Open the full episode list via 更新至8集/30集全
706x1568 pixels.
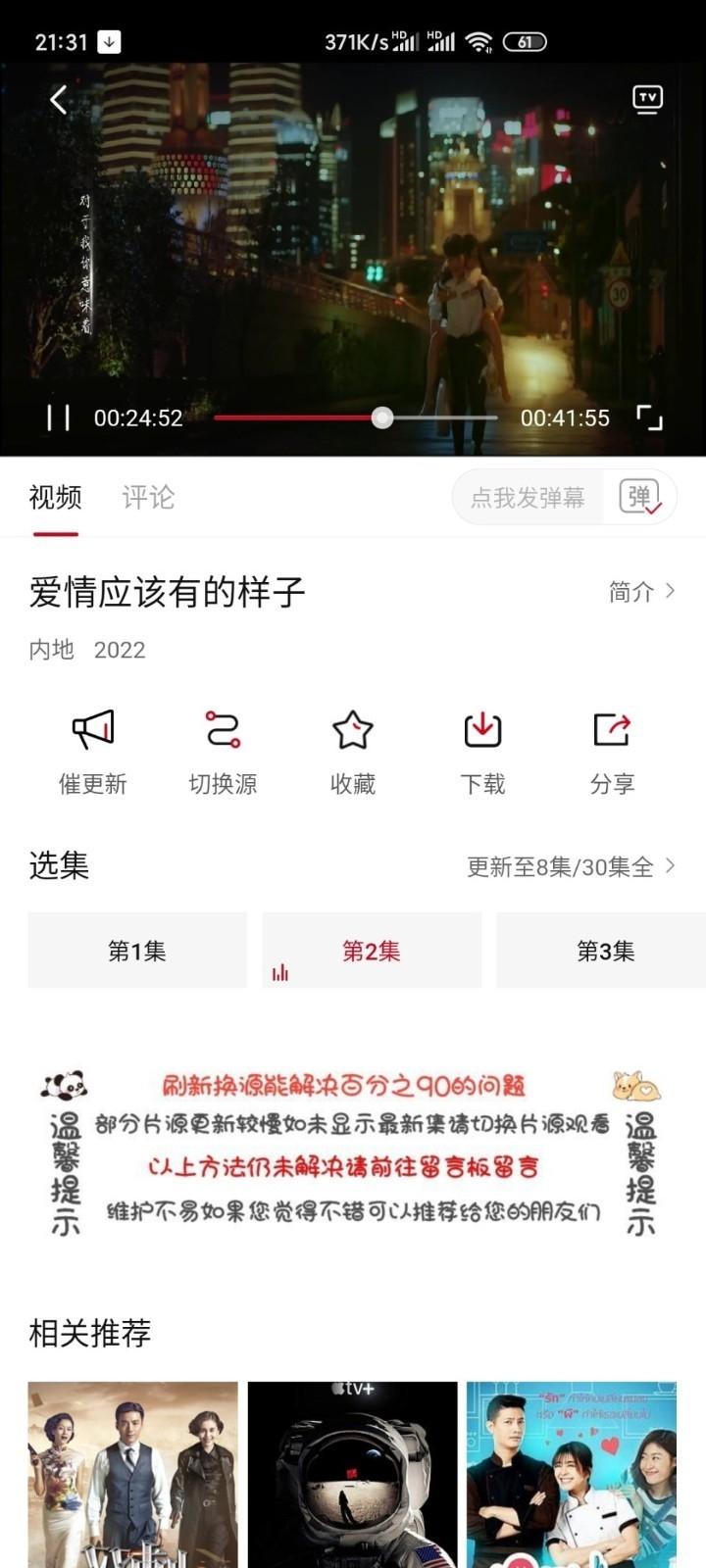click(x=569, y=866)
